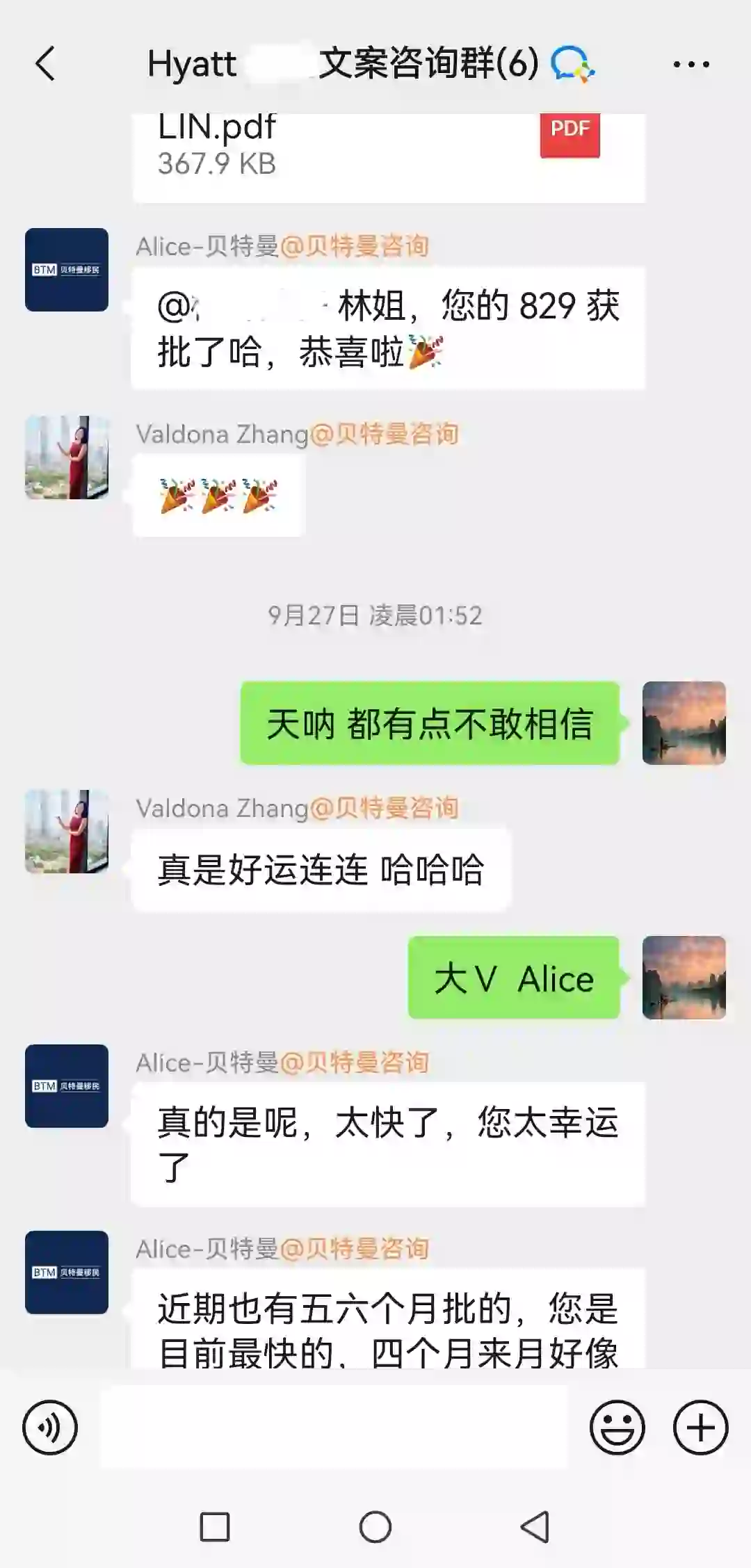Open the emoji picker
751x1568 pixels.
click(x=617, y=1428)
